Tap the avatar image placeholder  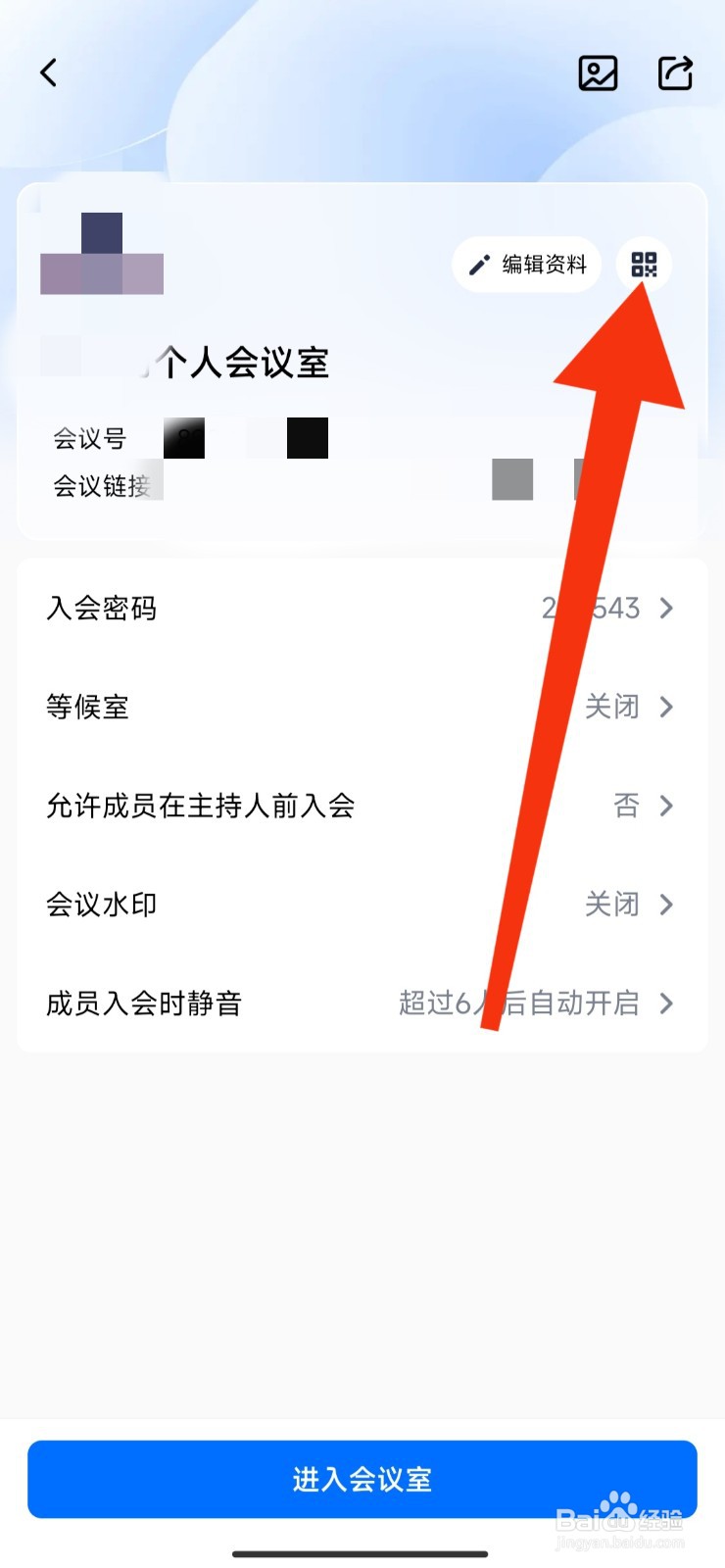pyautogui.click(x=101, y=255)
